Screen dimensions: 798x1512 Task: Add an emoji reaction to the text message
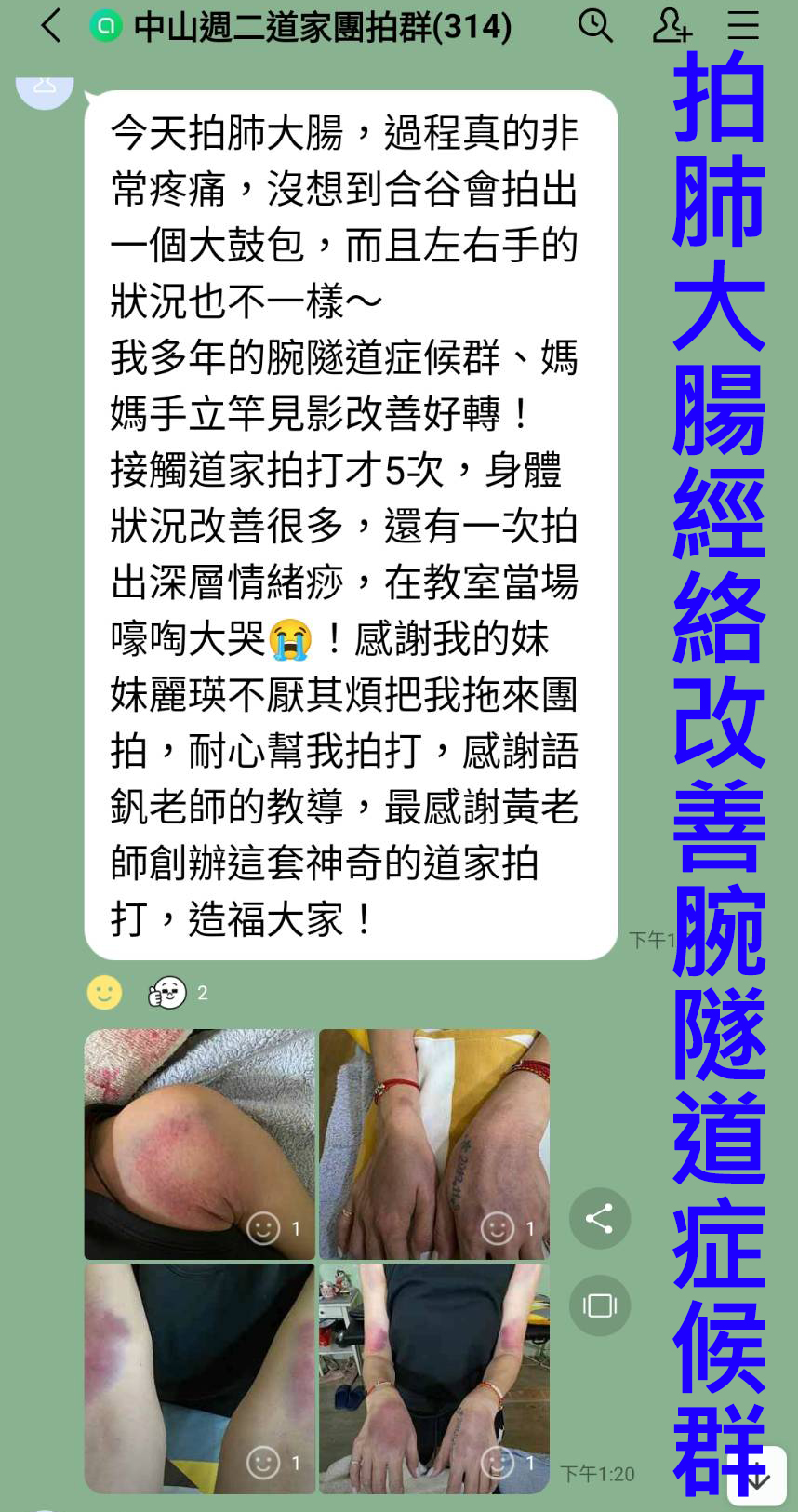pos(104,993)
